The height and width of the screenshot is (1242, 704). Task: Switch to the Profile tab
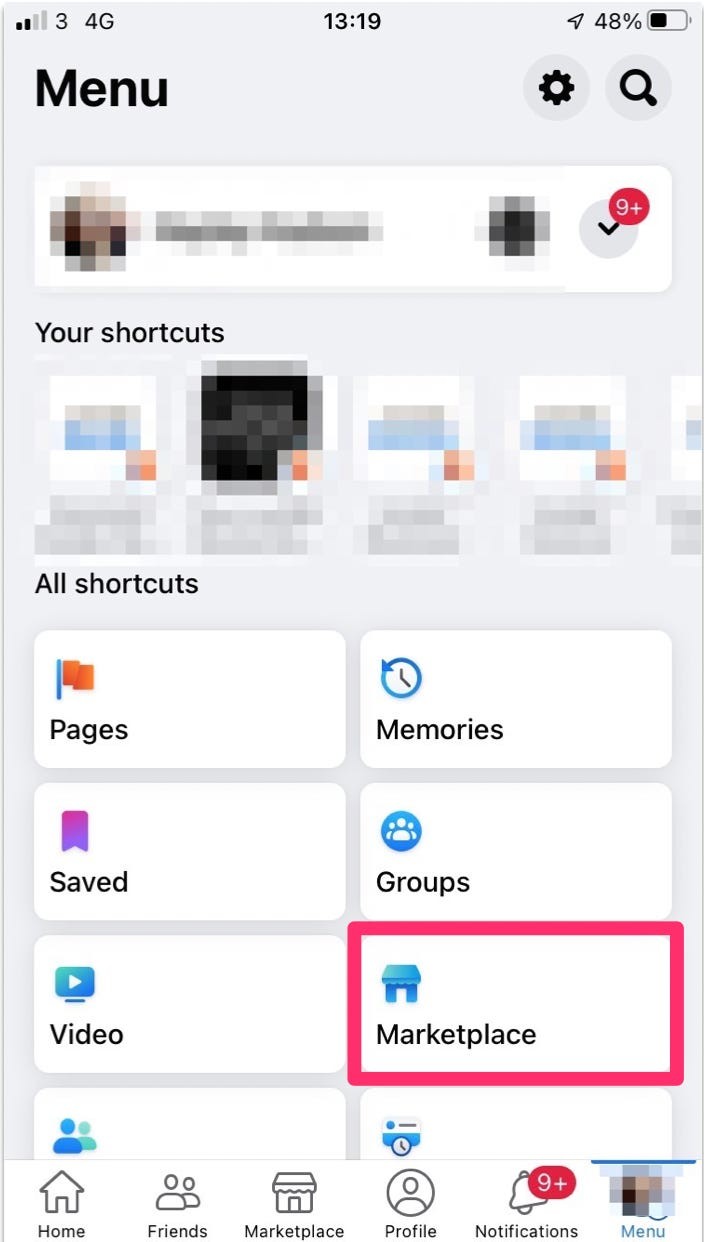coord(410,1203)
